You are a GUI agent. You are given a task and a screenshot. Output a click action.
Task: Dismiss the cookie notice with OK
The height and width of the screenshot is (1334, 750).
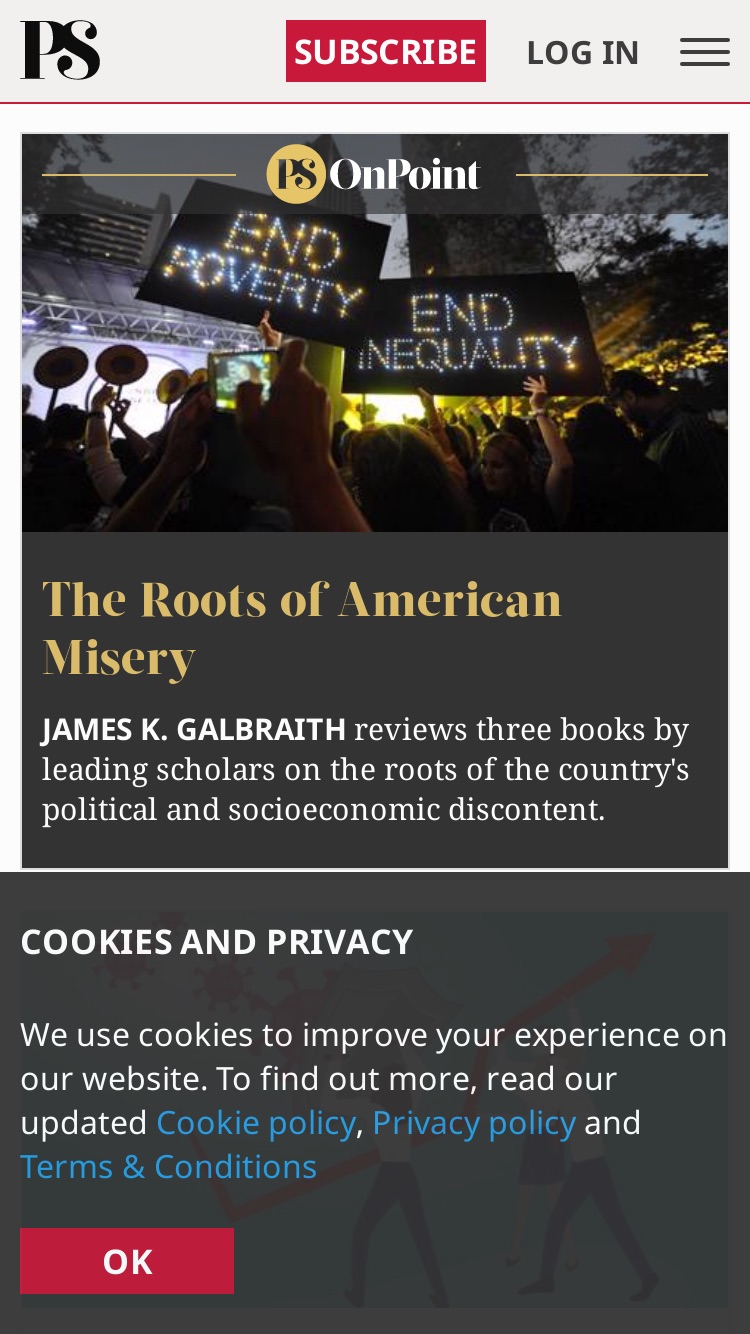coord(127,1261)
